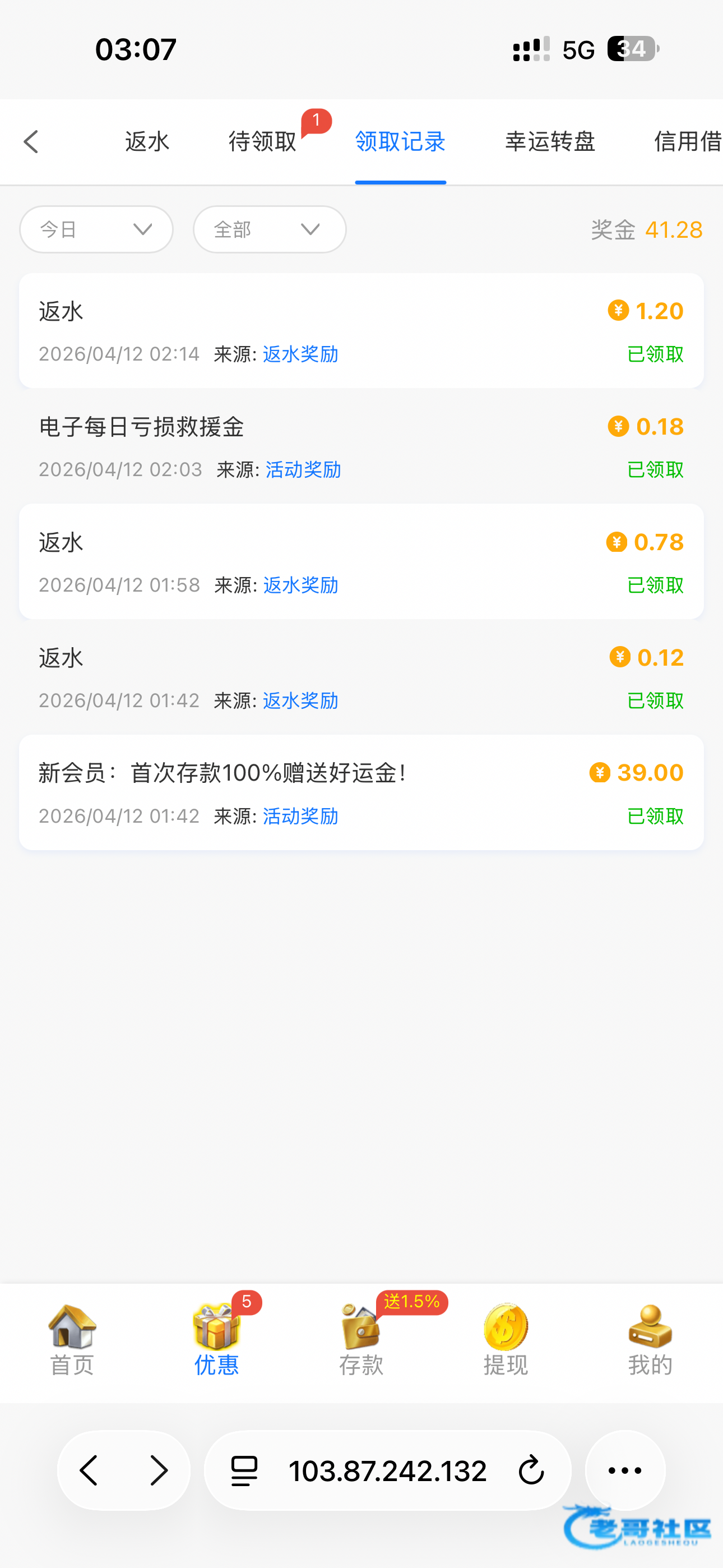Open the 信用借 tab
Image resolution: width=723 pixels, height=1568 pixels.
tap(687, 142)
